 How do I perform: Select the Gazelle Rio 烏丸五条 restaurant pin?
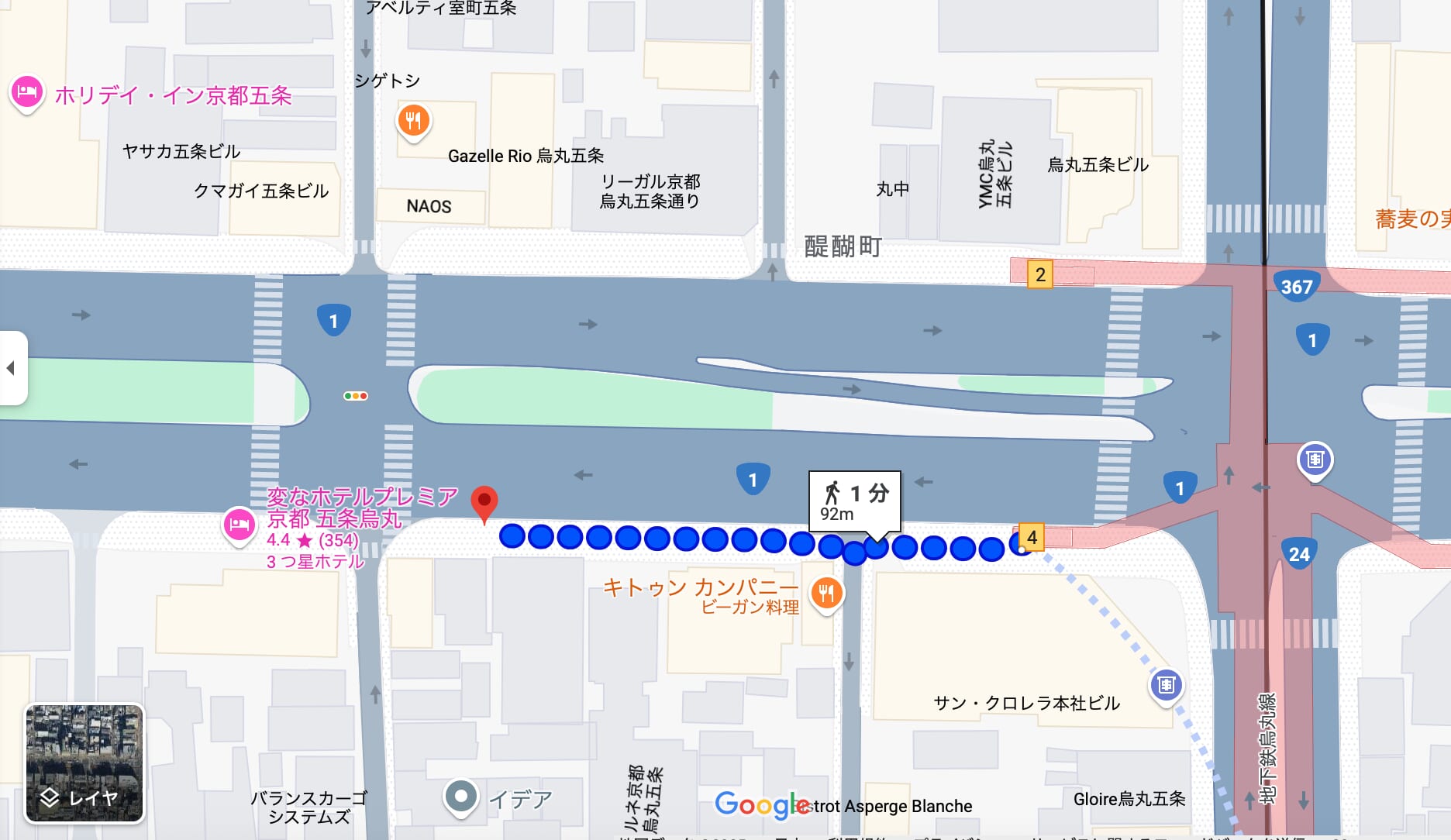click(x=414, y=121)
